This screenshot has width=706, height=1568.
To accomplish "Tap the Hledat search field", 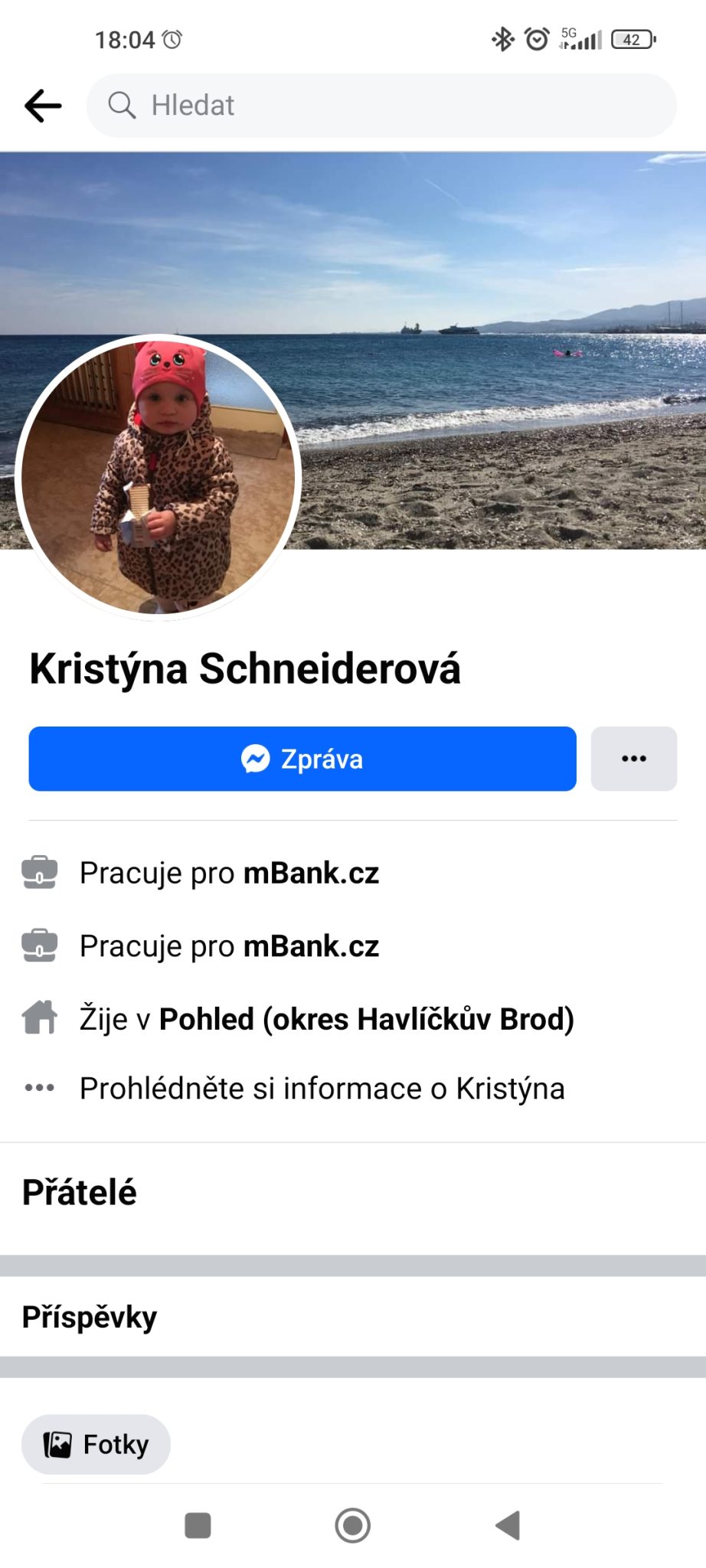I will point(381,106).
